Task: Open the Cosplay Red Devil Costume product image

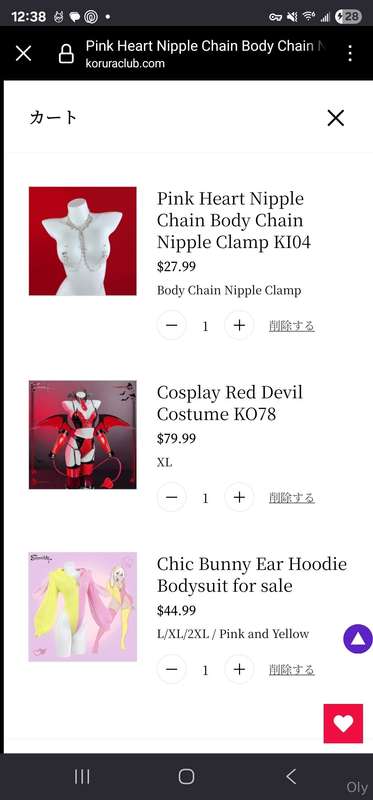Action: click(83, 435)
